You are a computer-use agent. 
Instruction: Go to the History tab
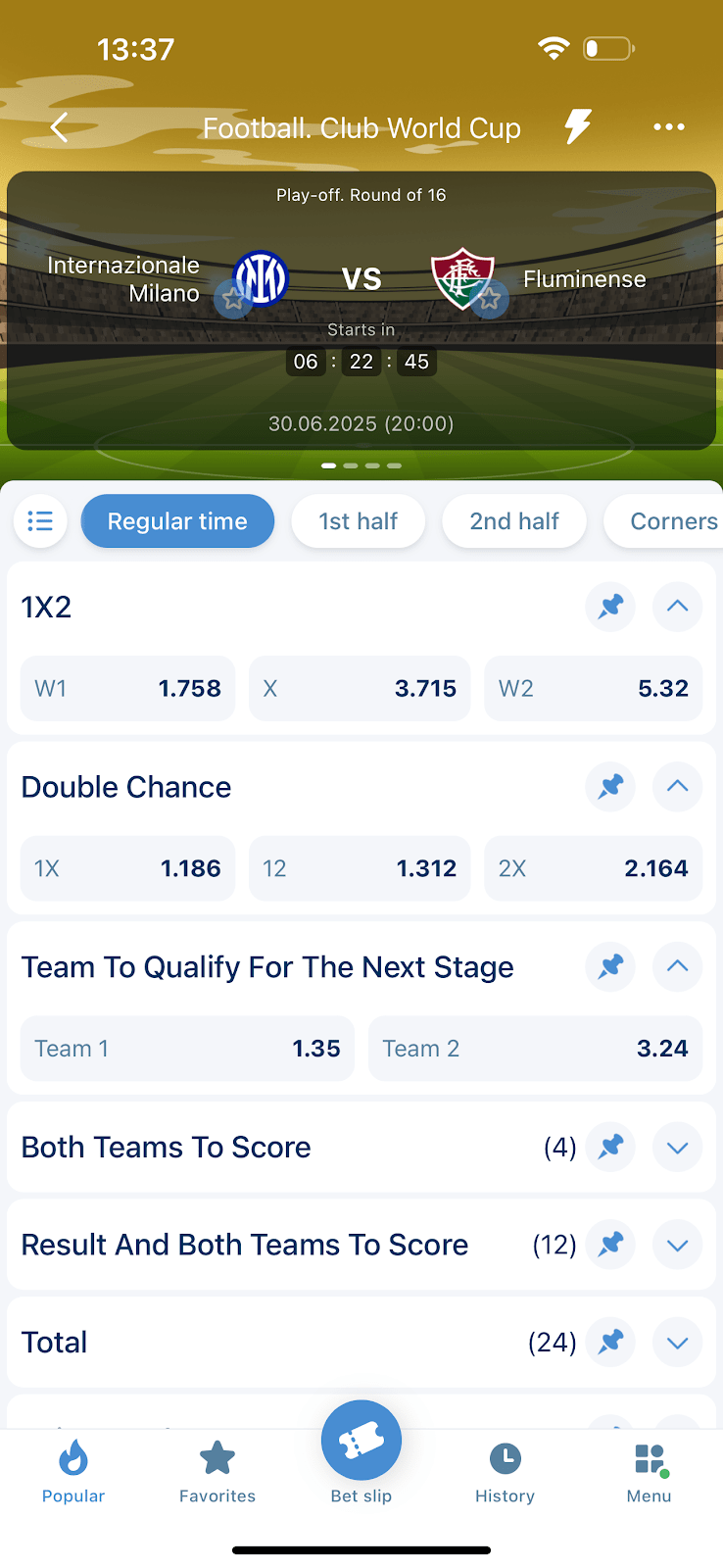click(505, 1472)
